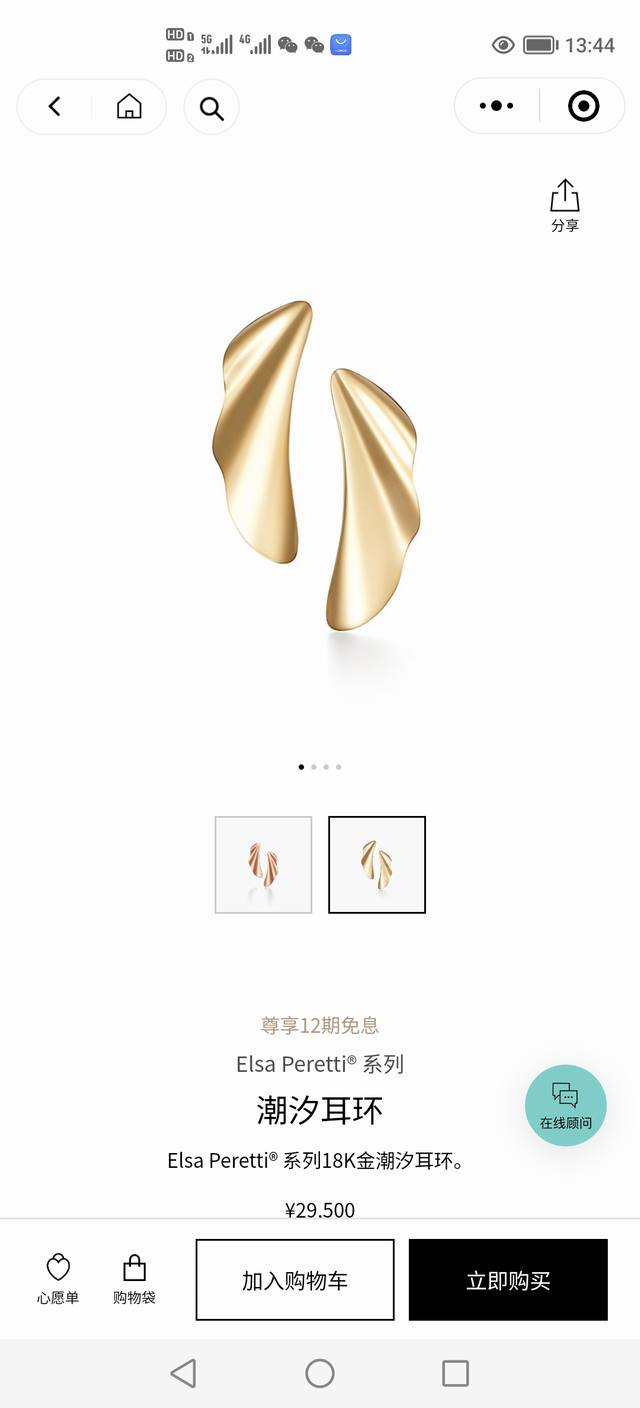Screen dimensions: 640x1408
Task: Select the yellow gold earring thumbnail
Action: click(377, 864)
